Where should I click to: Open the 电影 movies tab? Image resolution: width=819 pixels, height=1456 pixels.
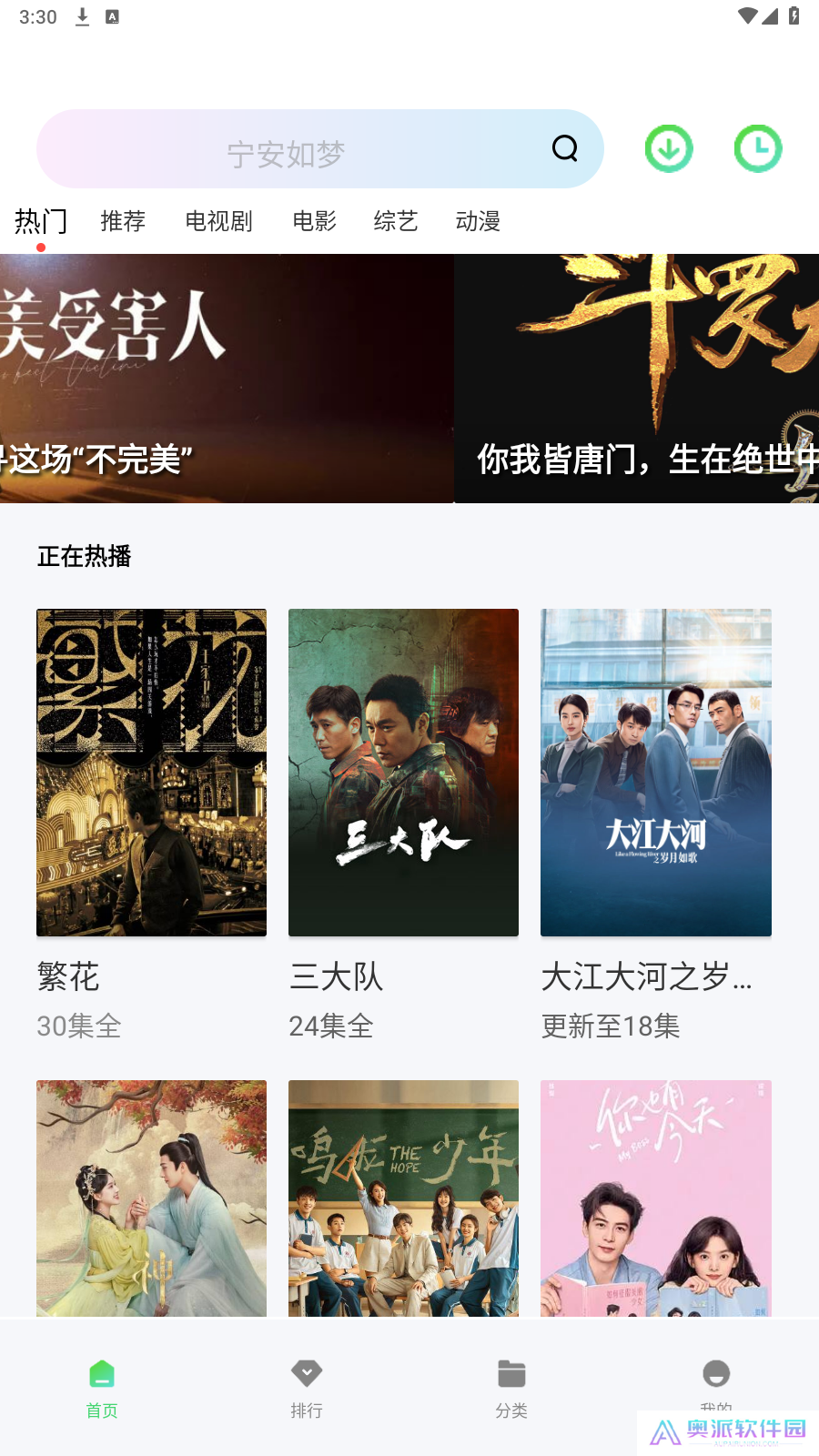[x=315, y=221]
